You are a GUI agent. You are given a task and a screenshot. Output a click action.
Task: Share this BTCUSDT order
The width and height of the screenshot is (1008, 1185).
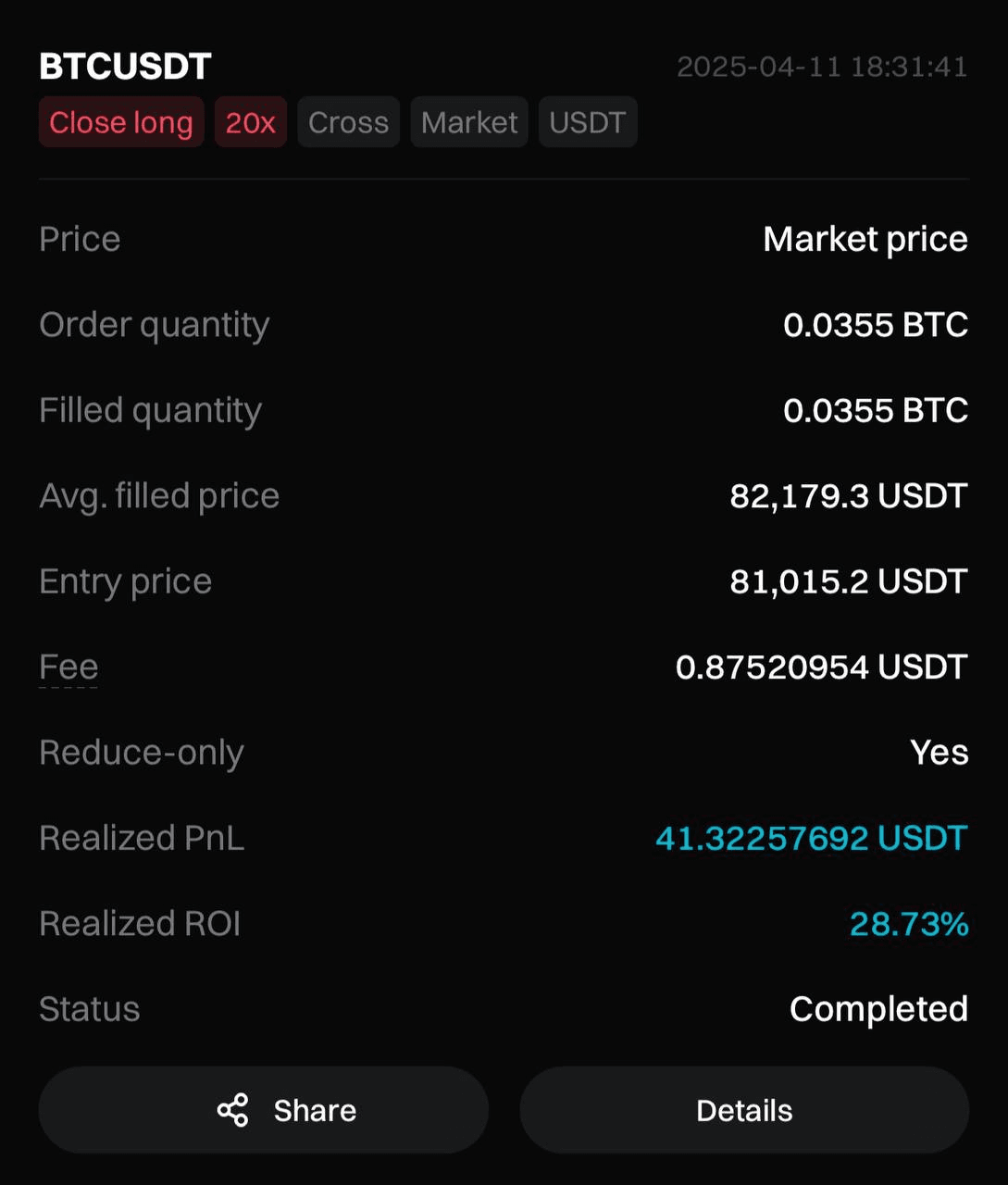[x=264, y=1110]
